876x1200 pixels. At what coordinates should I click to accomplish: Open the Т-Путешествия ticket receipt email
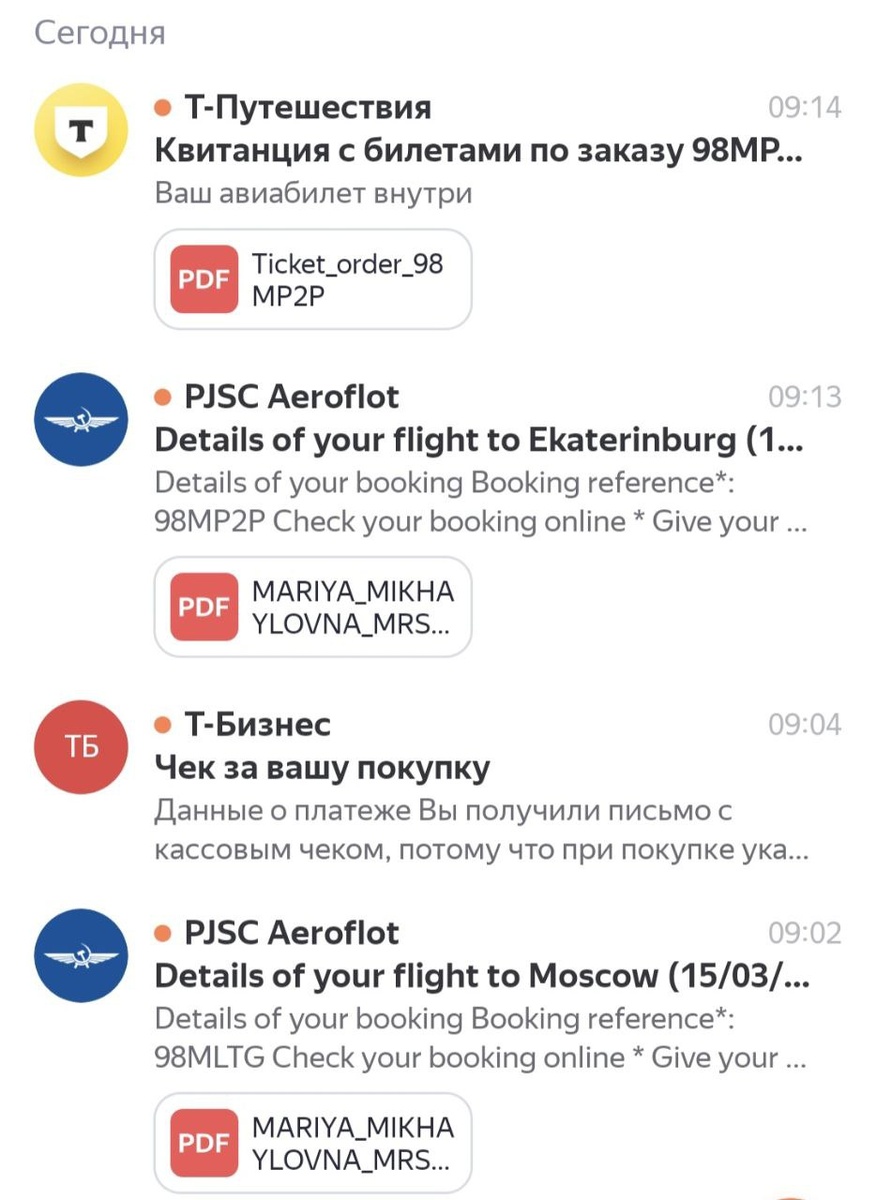[478, 151]
